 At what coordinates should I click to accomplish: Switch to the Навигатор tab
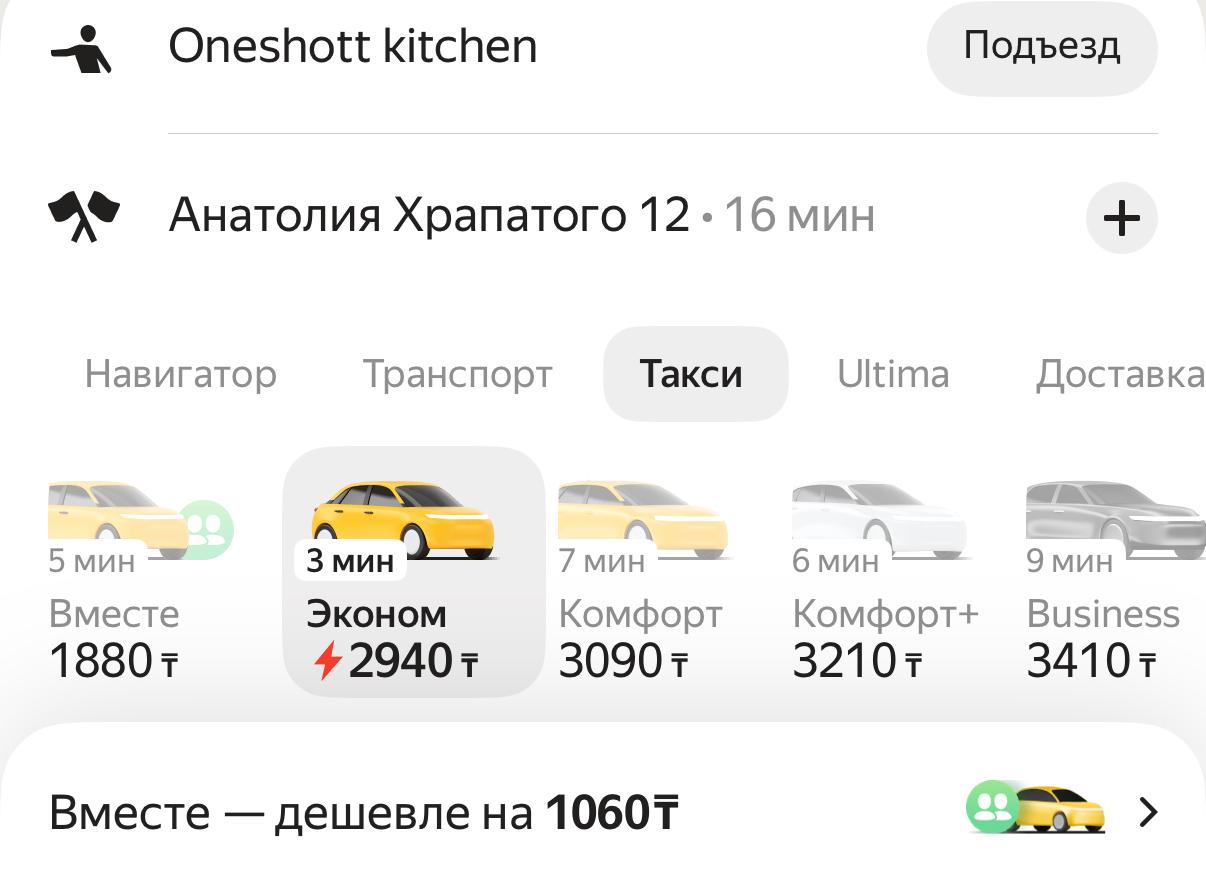pos(181,374)
